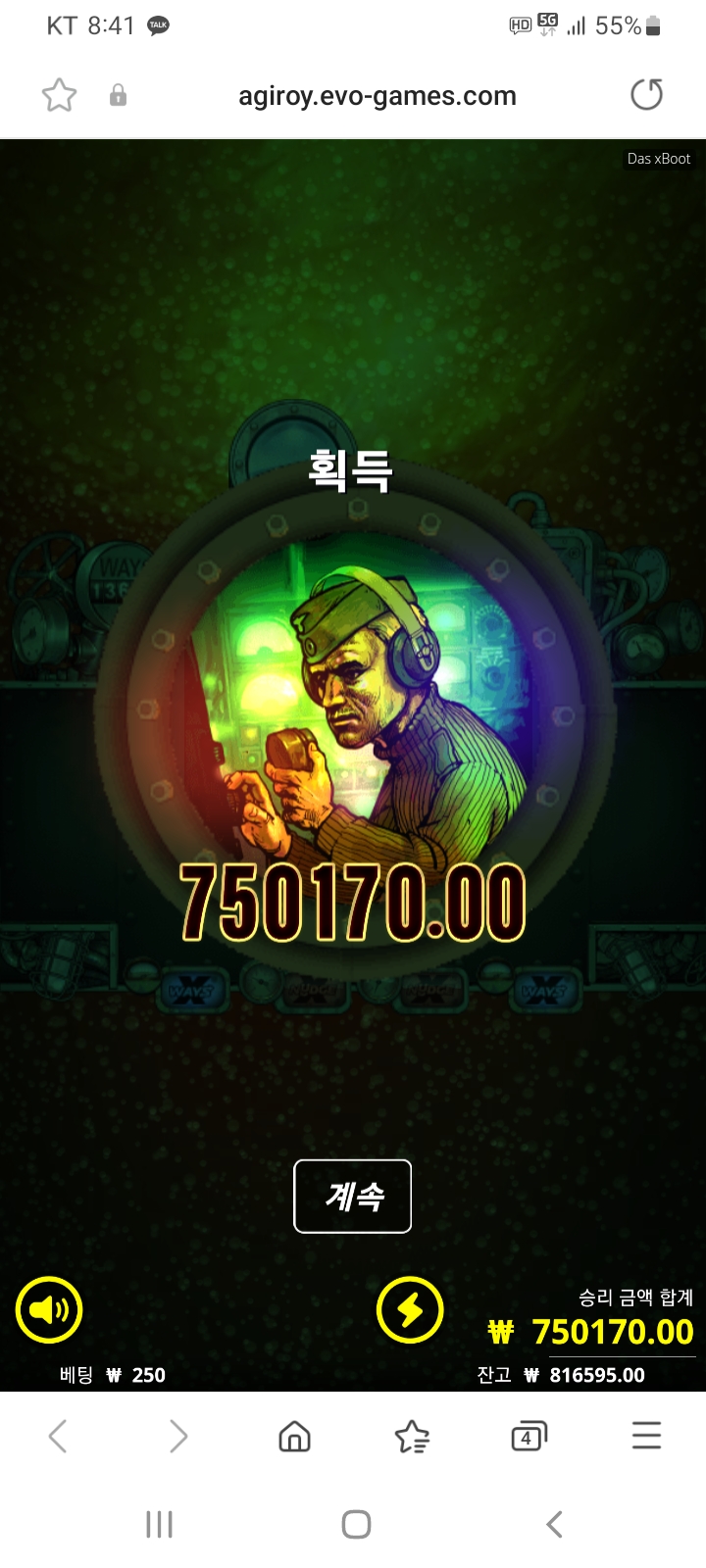View the 4 open tabs
706x1568 pixels.
529,1437
